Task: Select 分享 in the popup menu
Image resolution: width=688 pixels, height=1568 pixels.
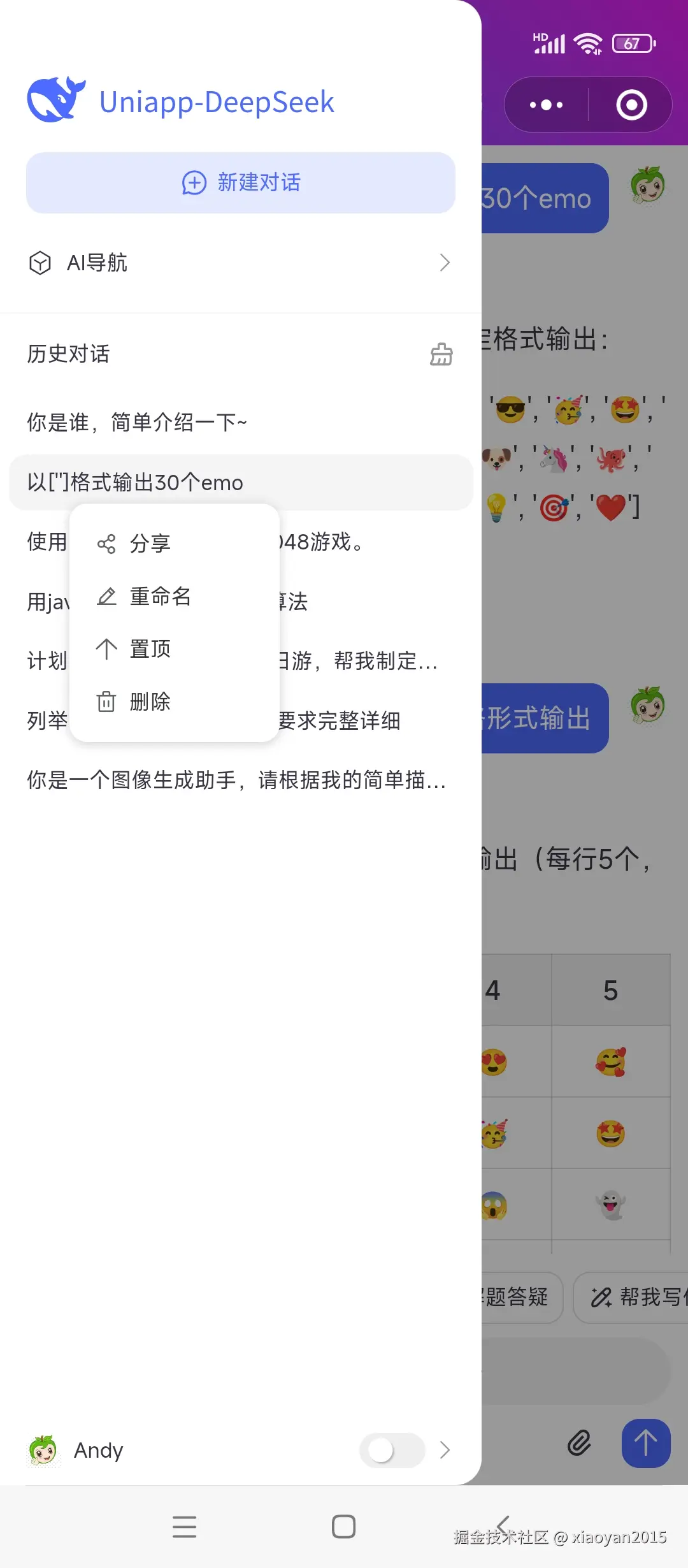Action: point(150,544)
